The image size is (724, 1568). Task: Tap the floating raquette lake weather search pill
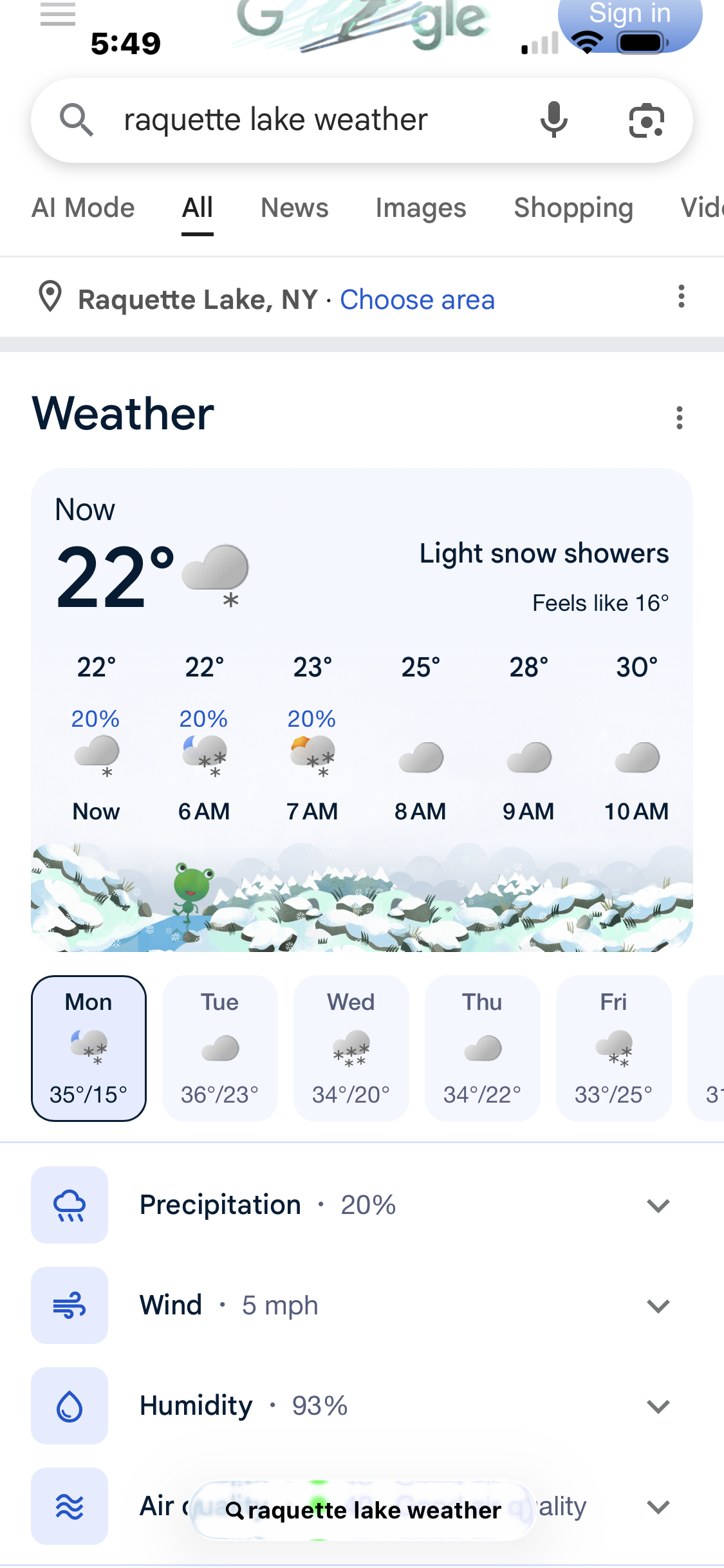pos(364,1510)
